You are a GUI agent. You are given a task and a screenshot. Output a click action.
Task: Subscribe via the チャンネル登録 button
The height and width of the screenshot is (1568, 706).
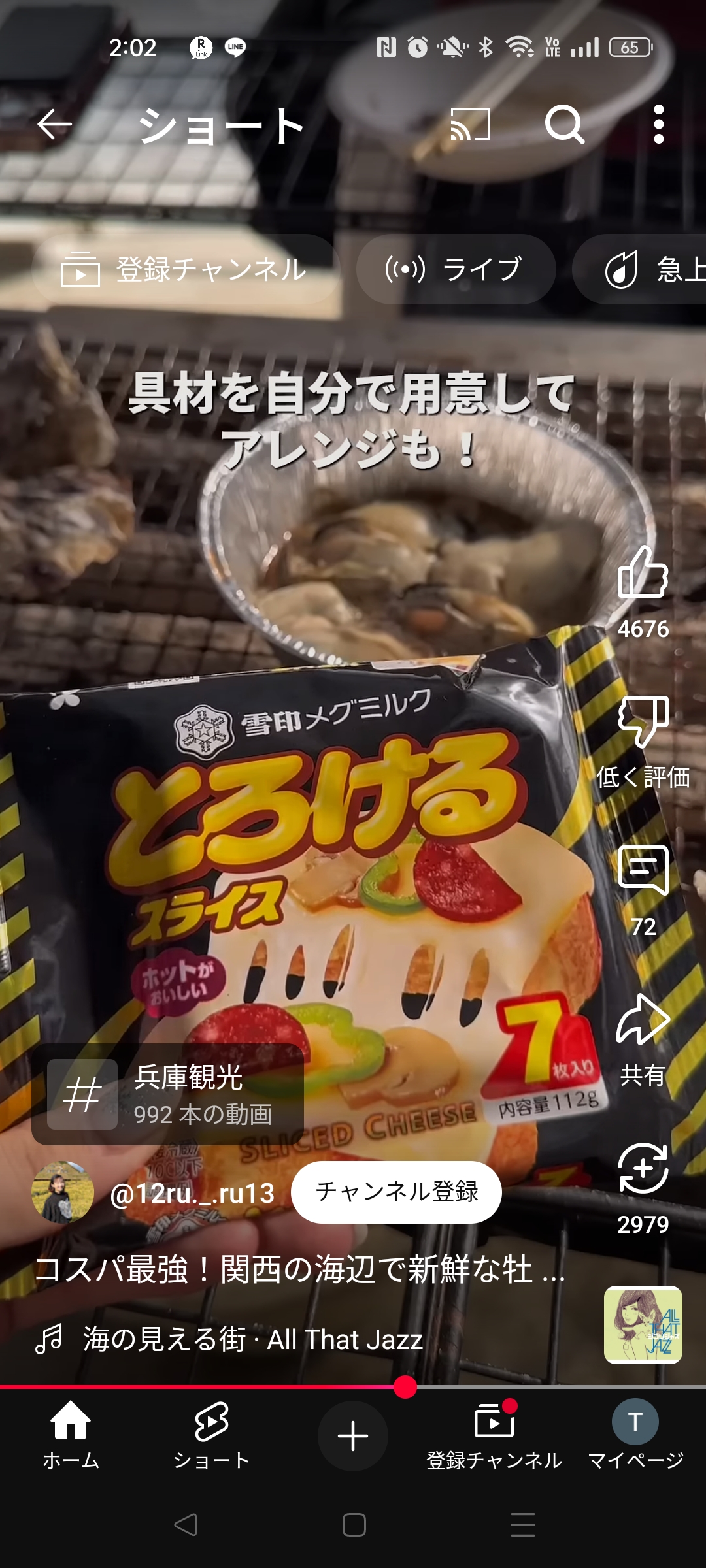[x=396, y=1192]
